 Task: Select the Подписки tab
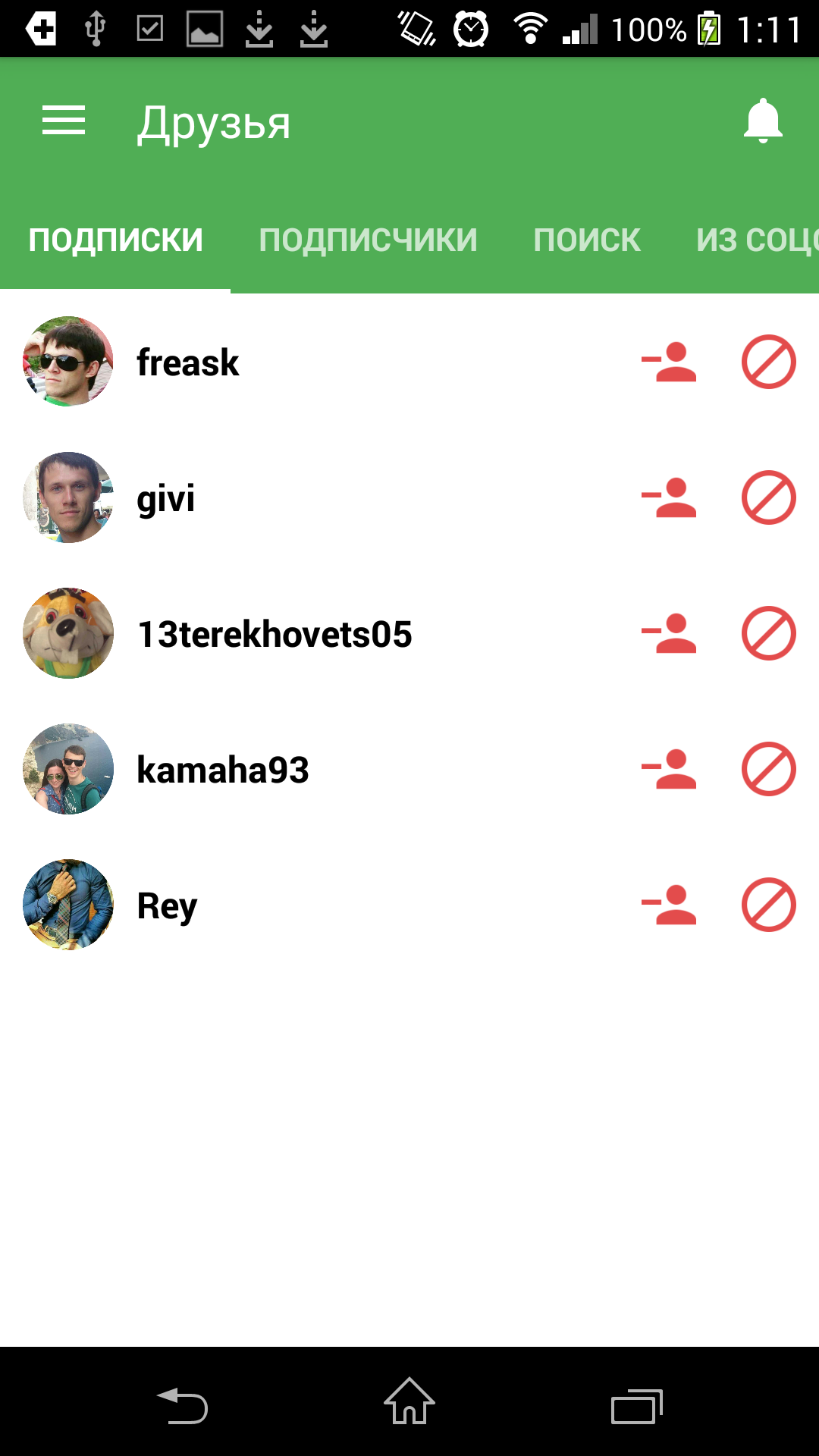pyautogui.click(x=115, y=240)
